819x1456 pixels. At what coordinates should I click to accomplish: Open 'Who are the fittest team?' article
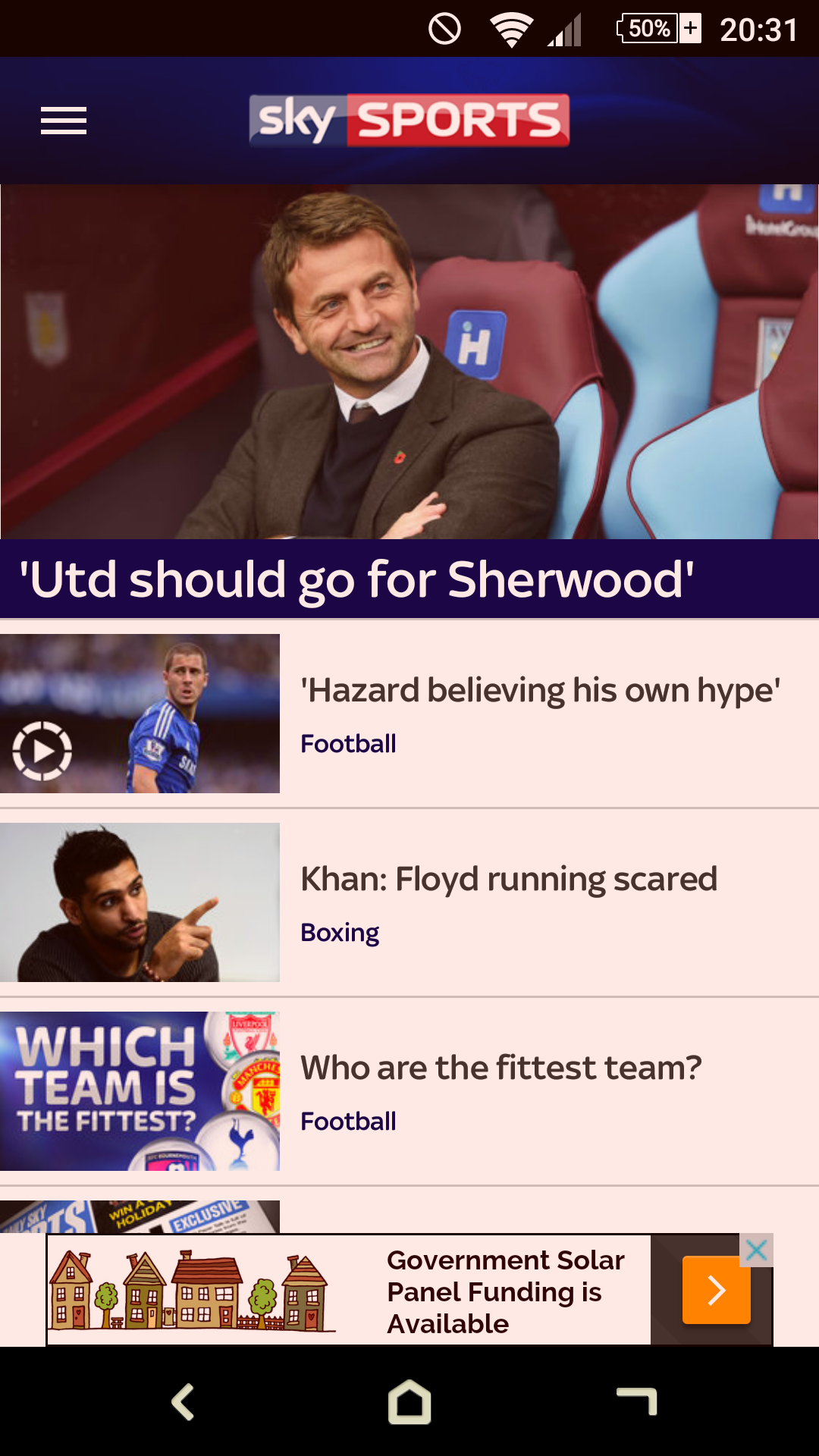(x=500, y=1068)
